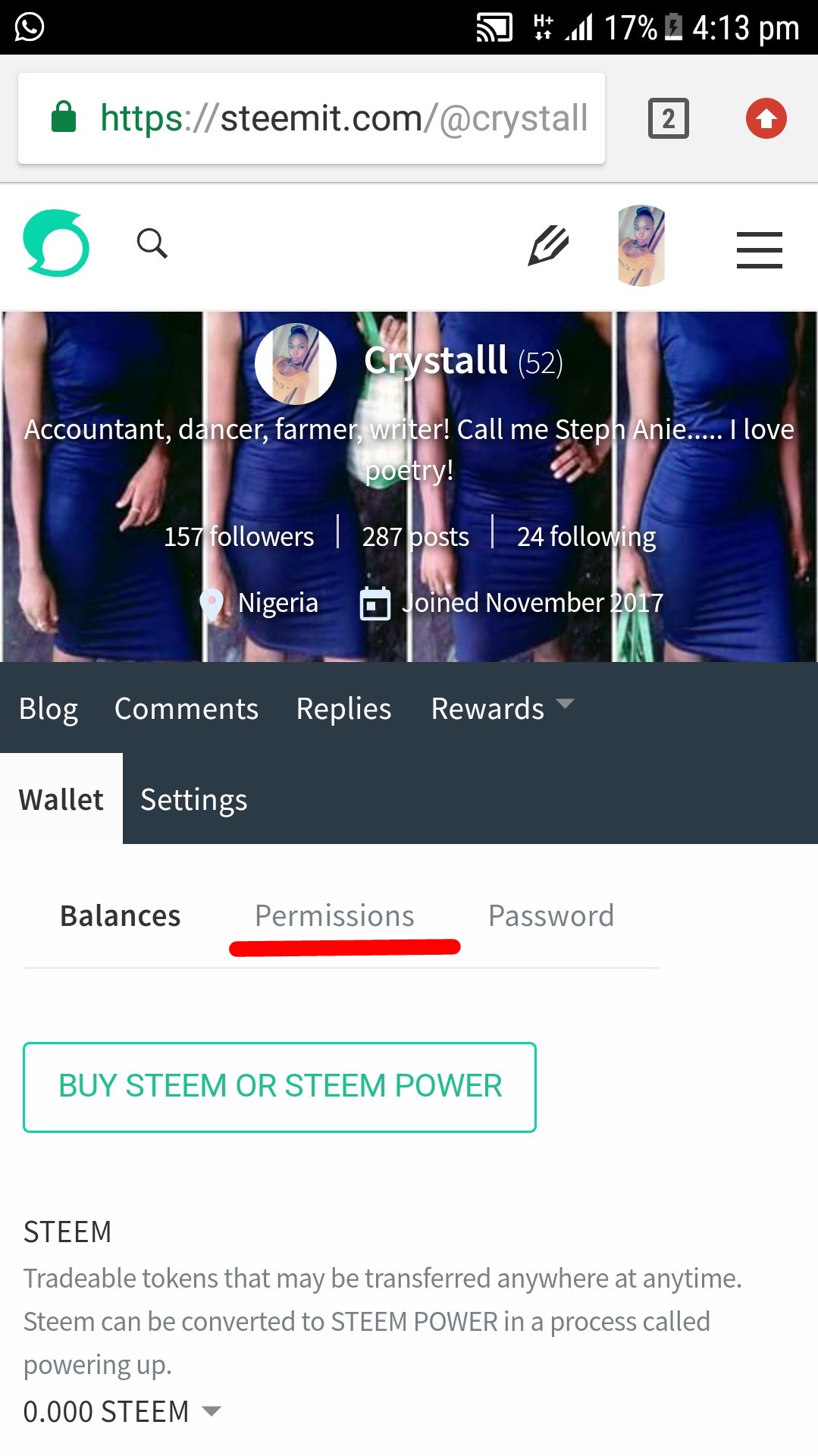
Task: Select the Password tab
Action: point(550,916)
